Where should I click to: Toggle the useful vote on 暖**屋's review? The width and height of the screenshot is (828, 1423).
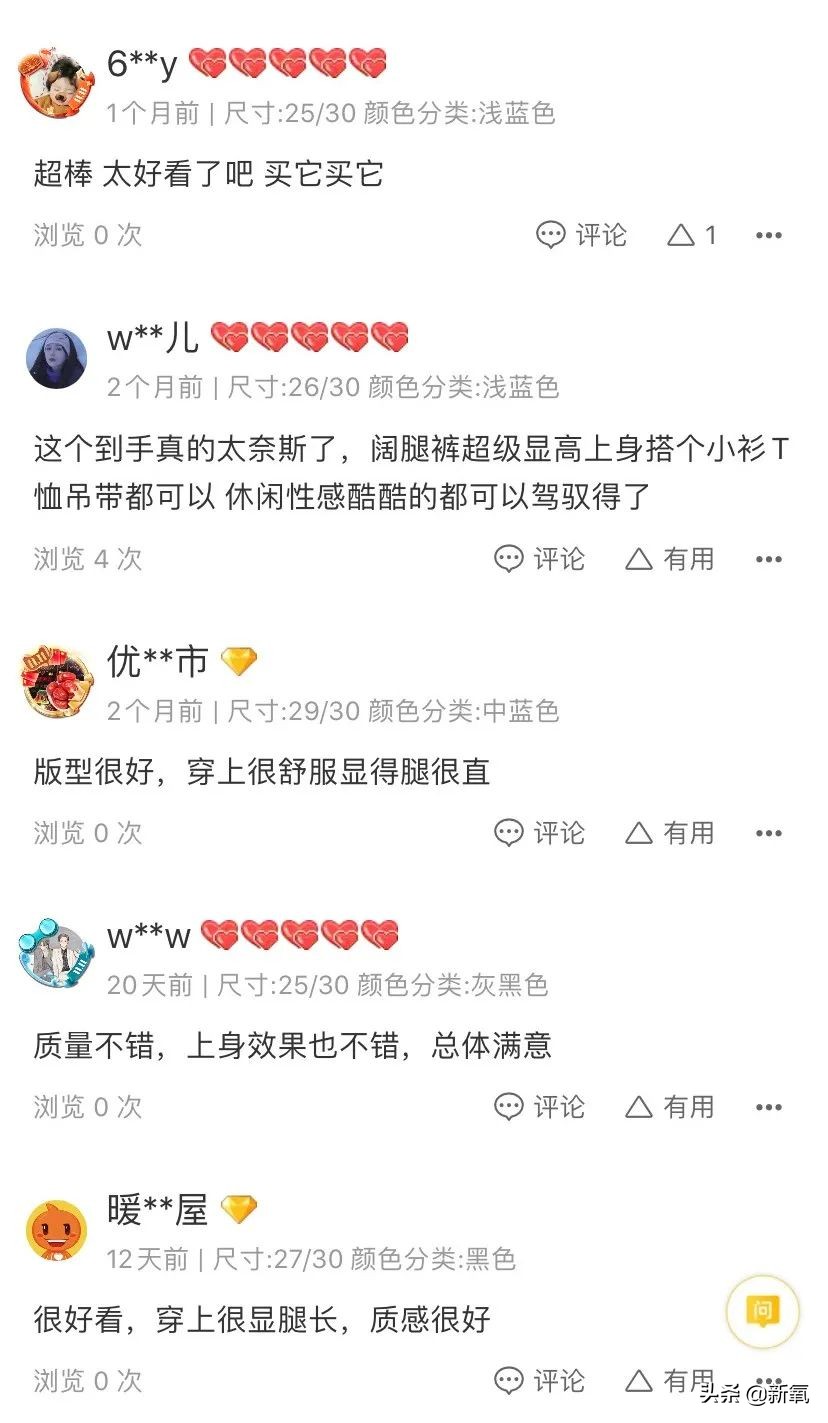pyautogui.click(x=668, y=1381)
